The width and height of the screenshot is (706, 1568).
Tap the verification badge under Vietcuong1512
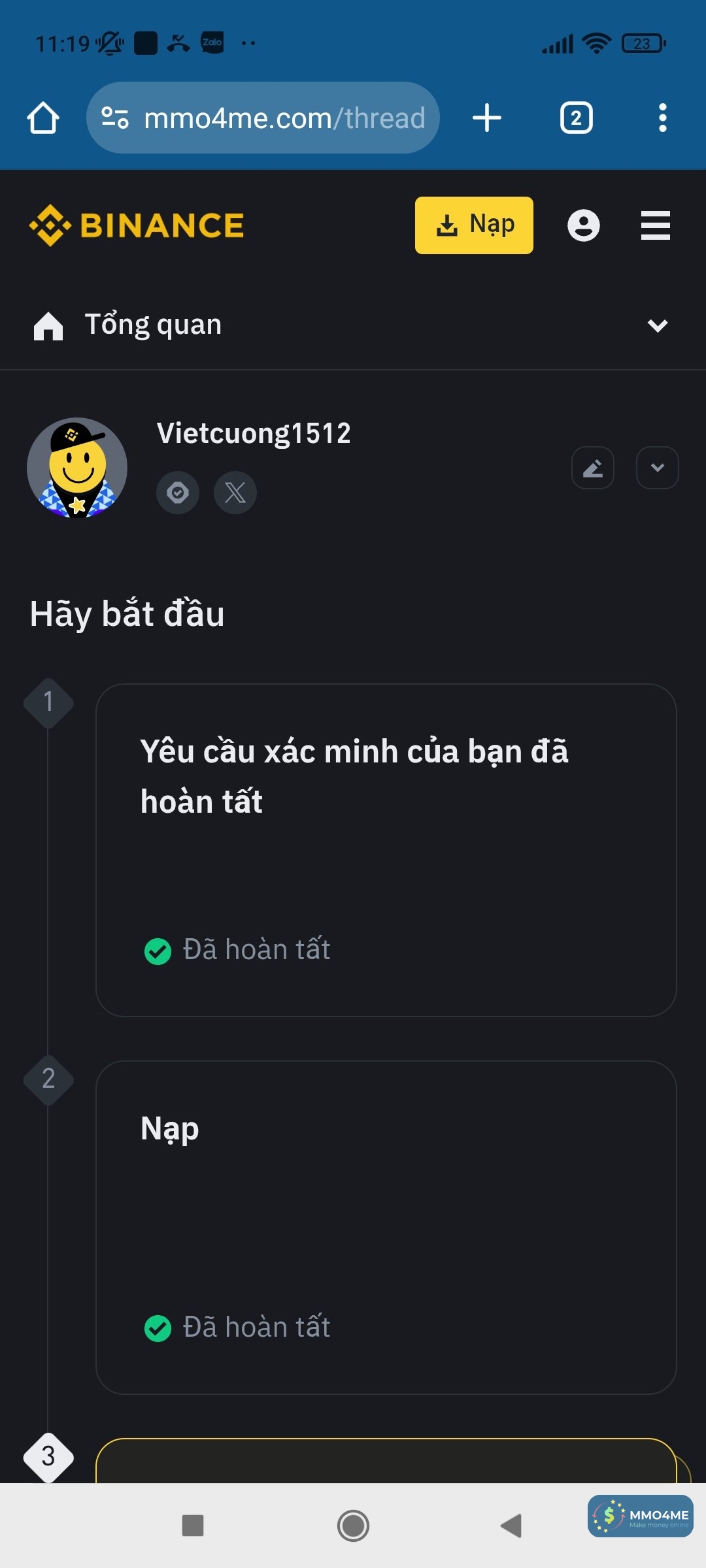178,493
